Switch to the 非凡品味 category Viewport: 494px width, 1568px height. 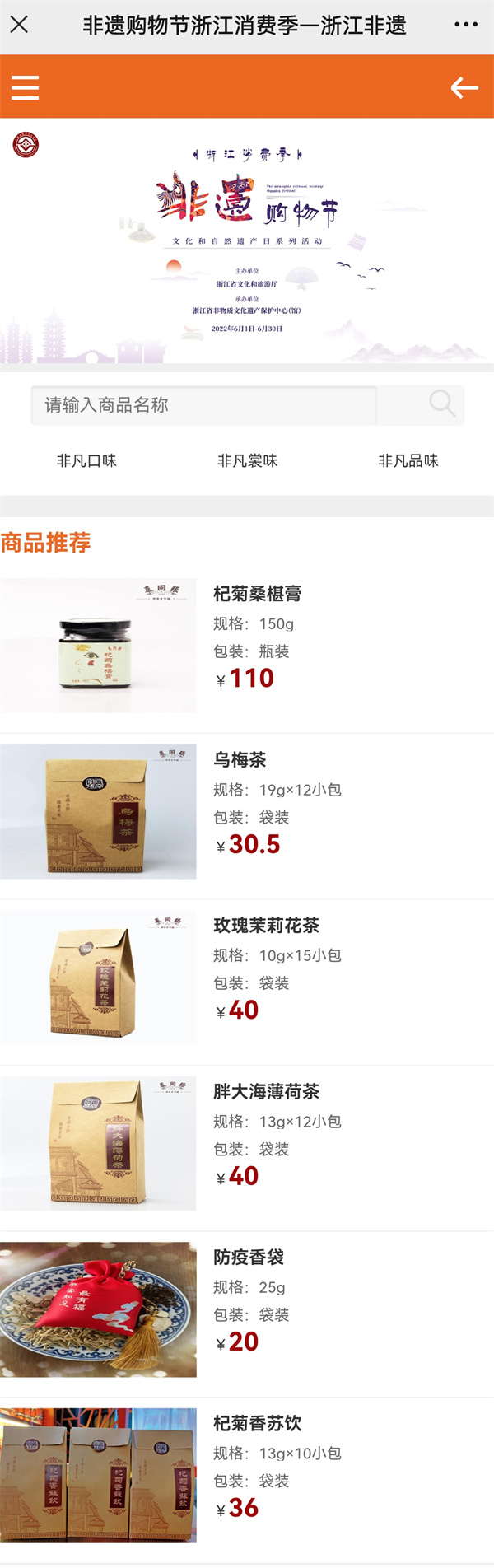[x=408, y=460]
